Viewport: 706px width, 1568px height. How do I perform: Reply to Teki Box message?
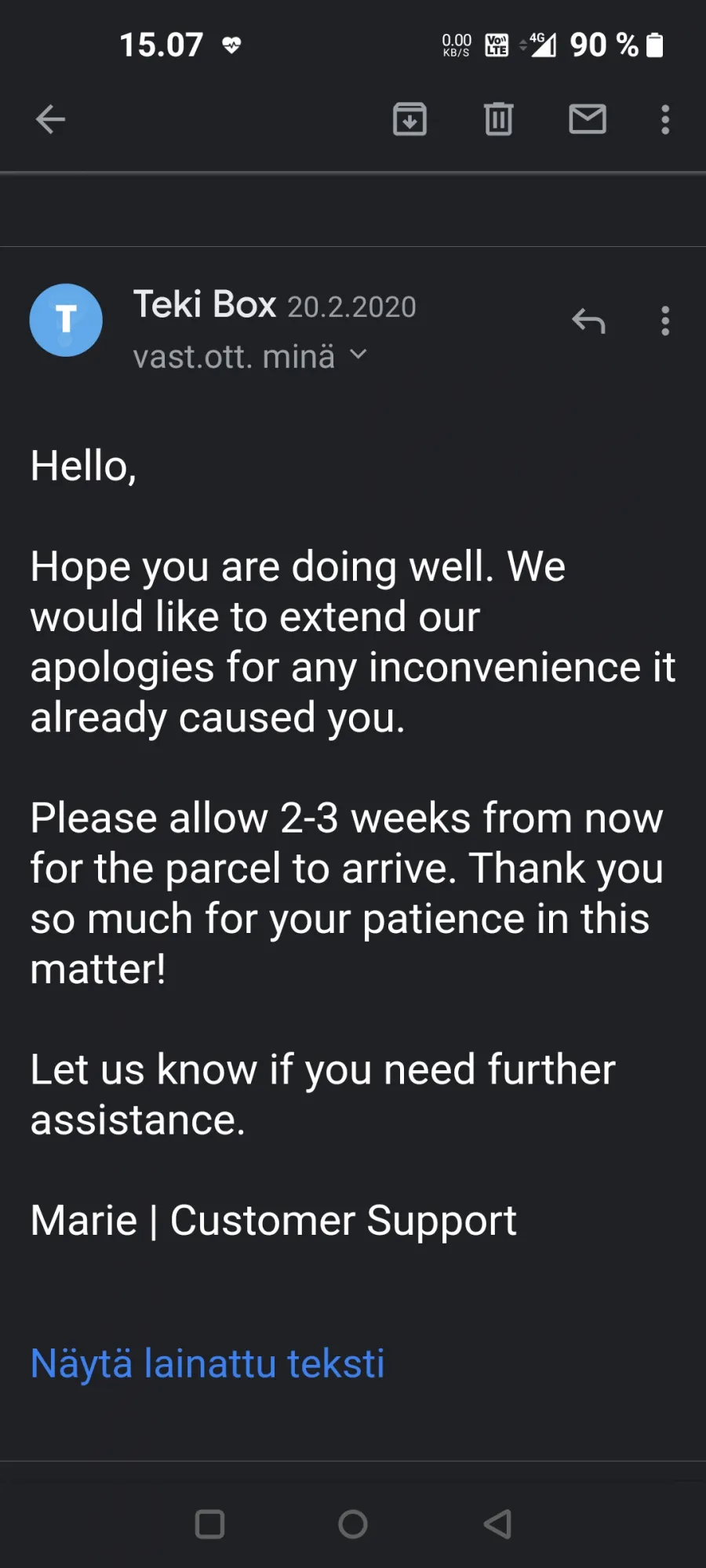pyautogui.click(x=588, y=321)
